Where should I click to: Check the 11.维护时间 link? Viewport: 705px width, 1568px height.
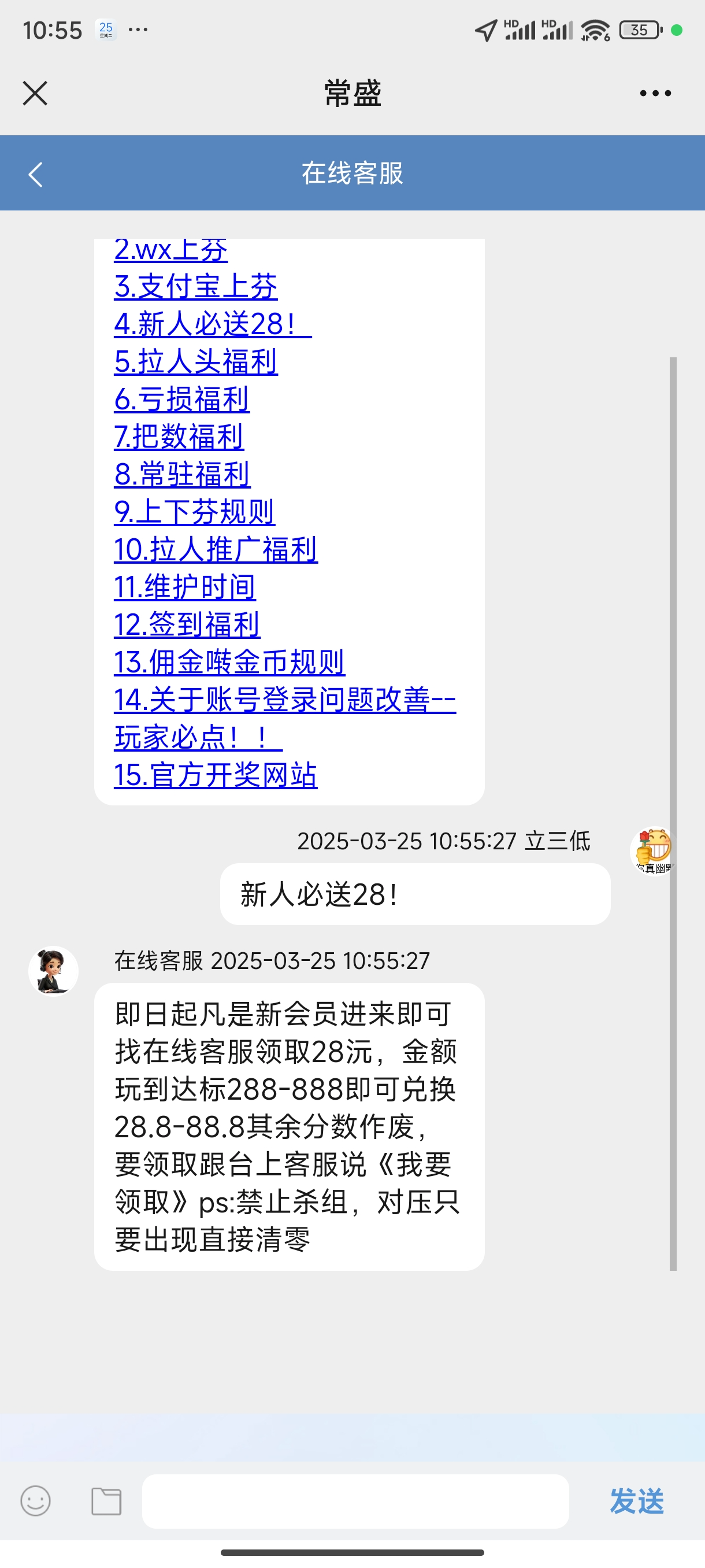(x=184, y=587)
